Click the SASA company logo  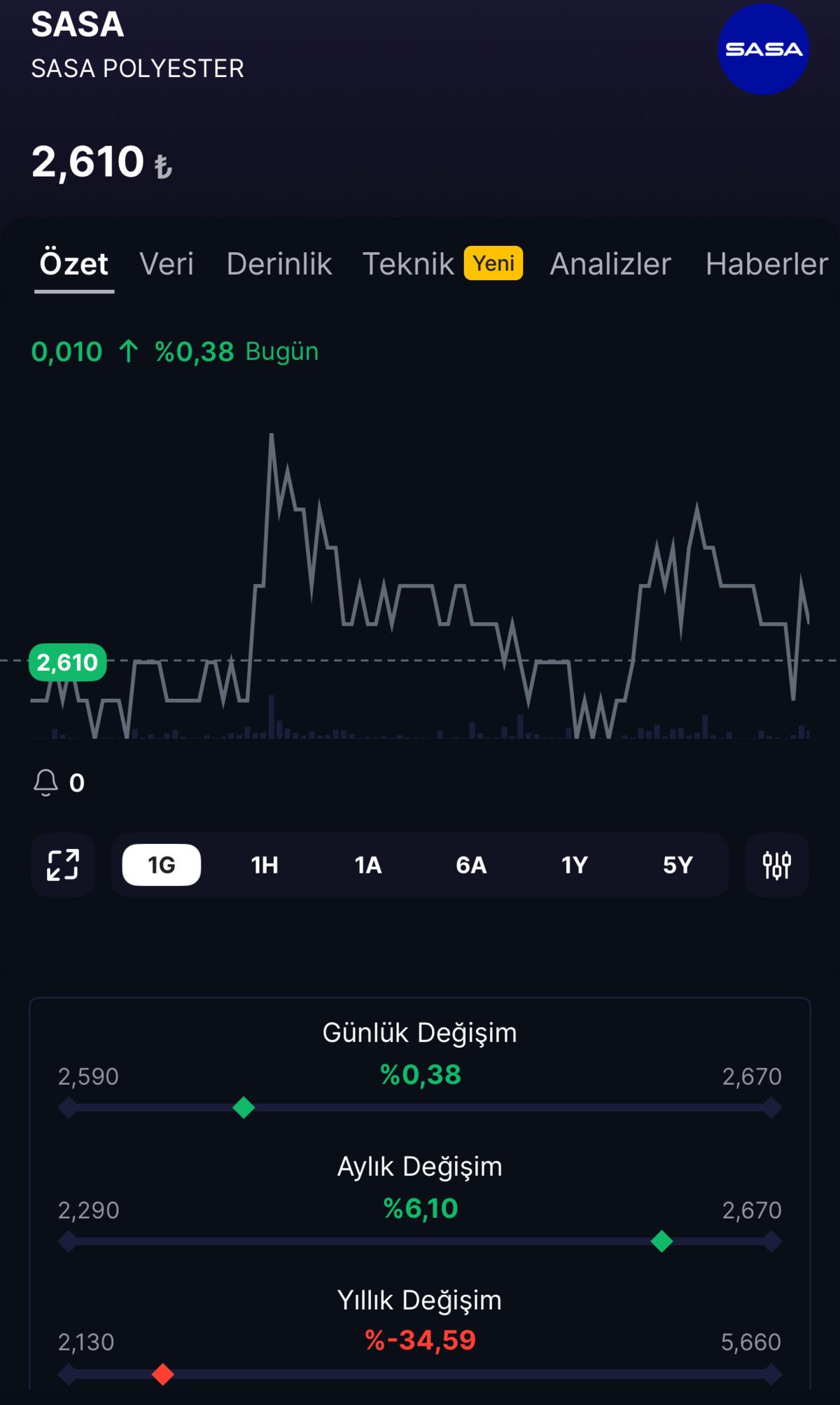[762, 49]
